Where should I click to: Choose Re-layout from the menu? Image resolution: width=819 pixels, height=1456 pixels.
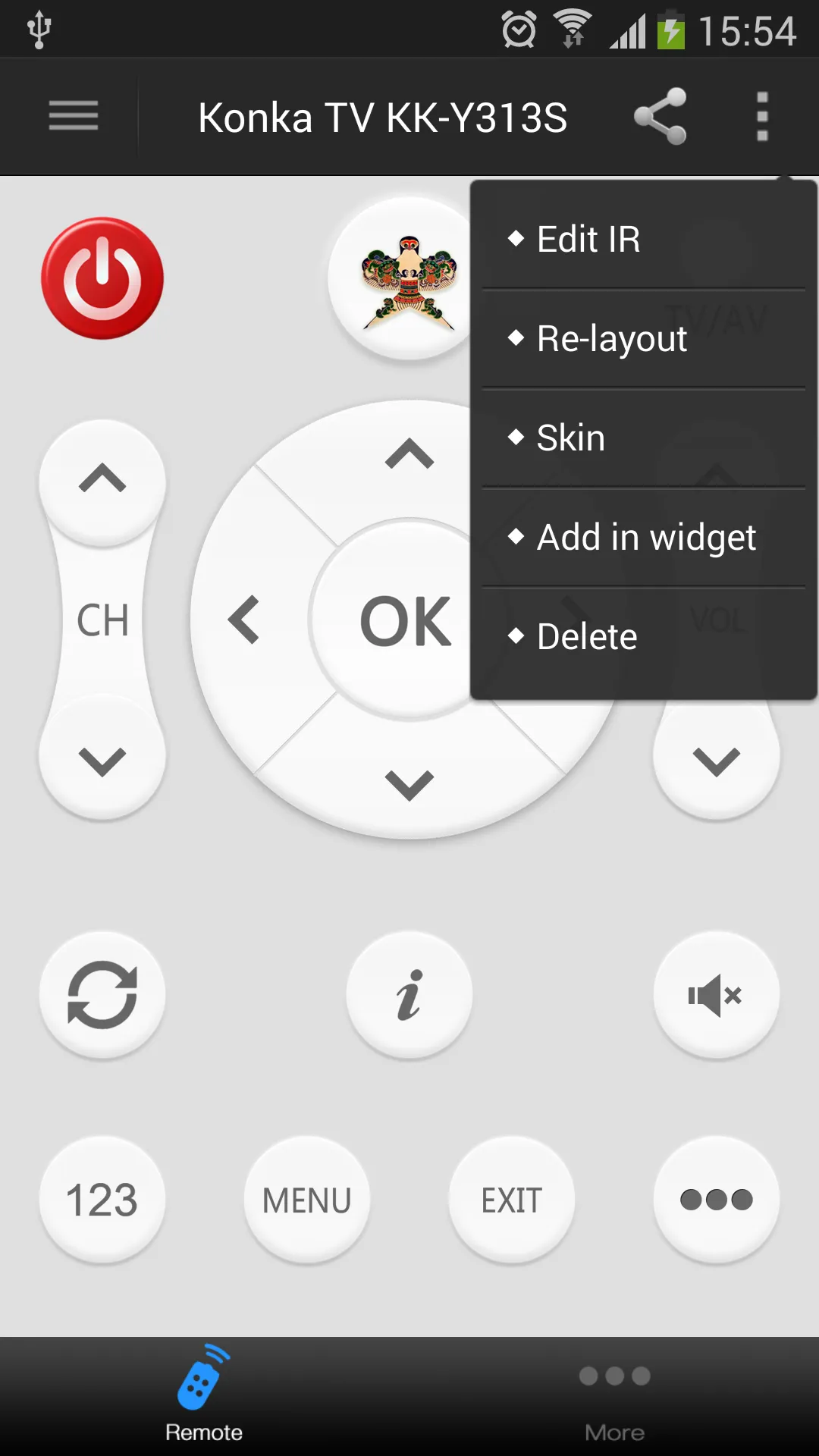point(642,339)
